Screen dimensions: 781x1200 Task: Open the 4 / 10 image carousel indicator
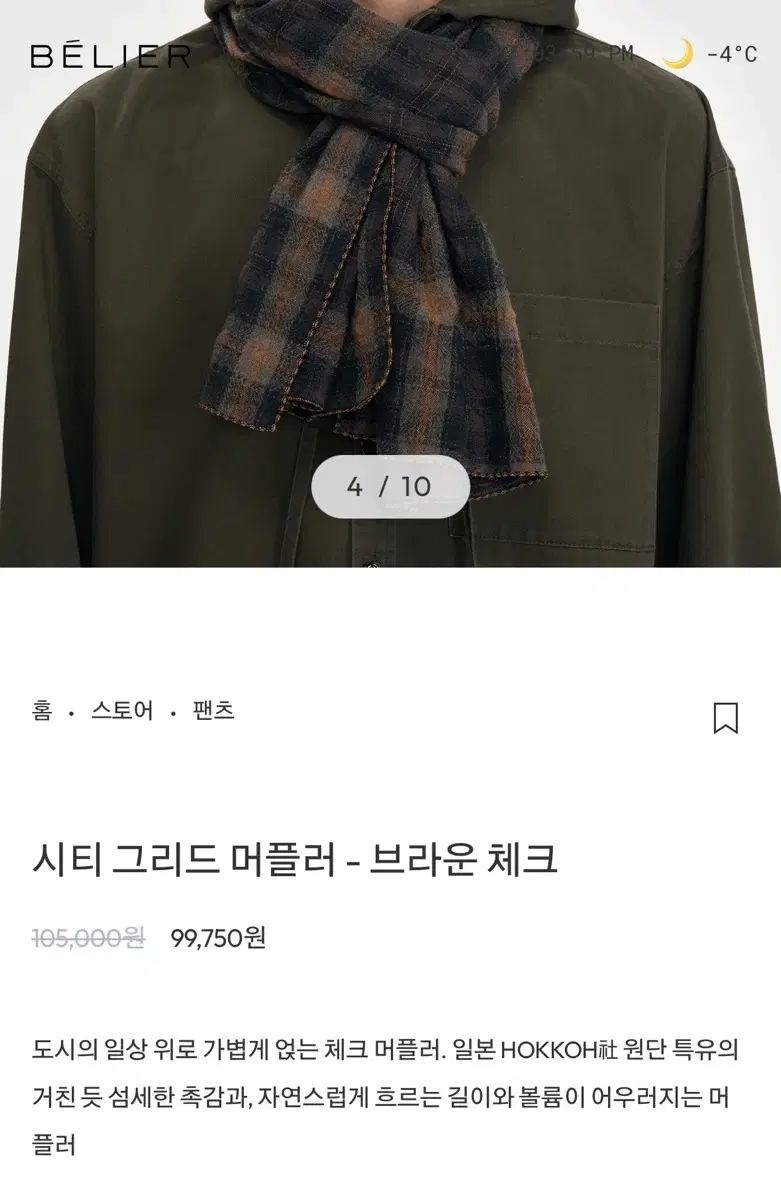390,484
